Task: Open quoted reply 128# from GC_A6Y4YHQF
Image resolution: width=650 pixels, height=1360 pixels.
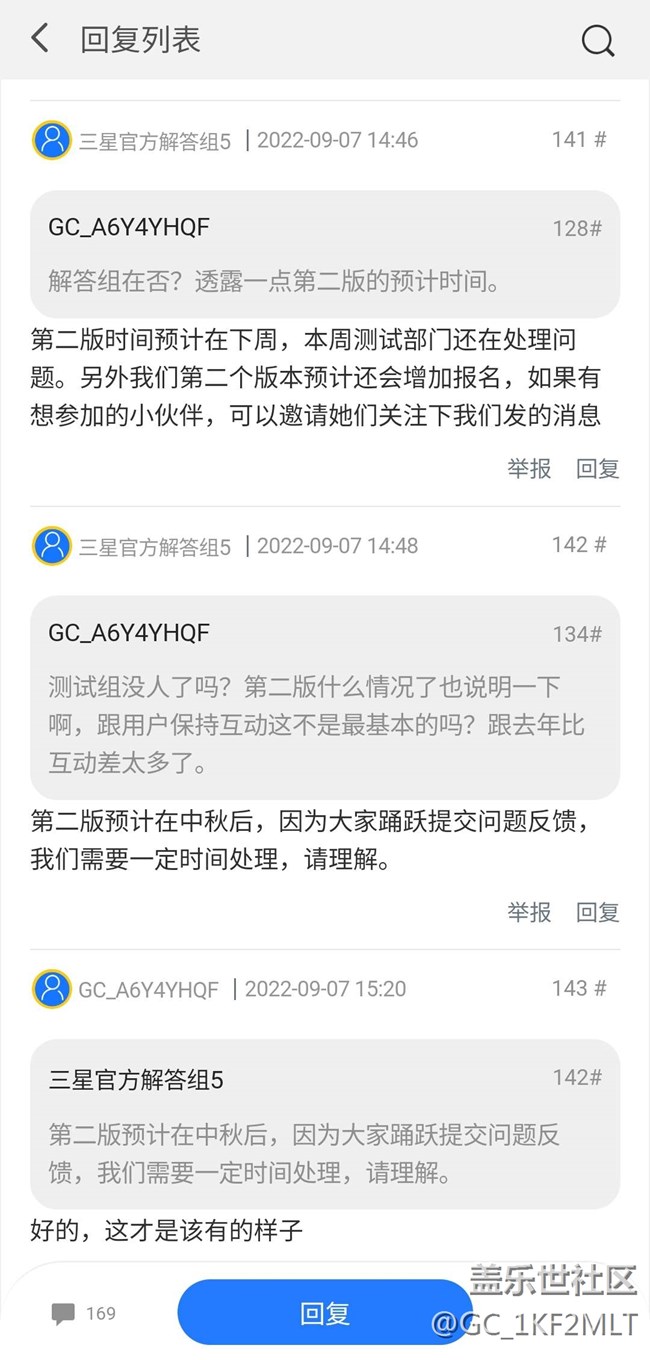Action: pos(325,254)
